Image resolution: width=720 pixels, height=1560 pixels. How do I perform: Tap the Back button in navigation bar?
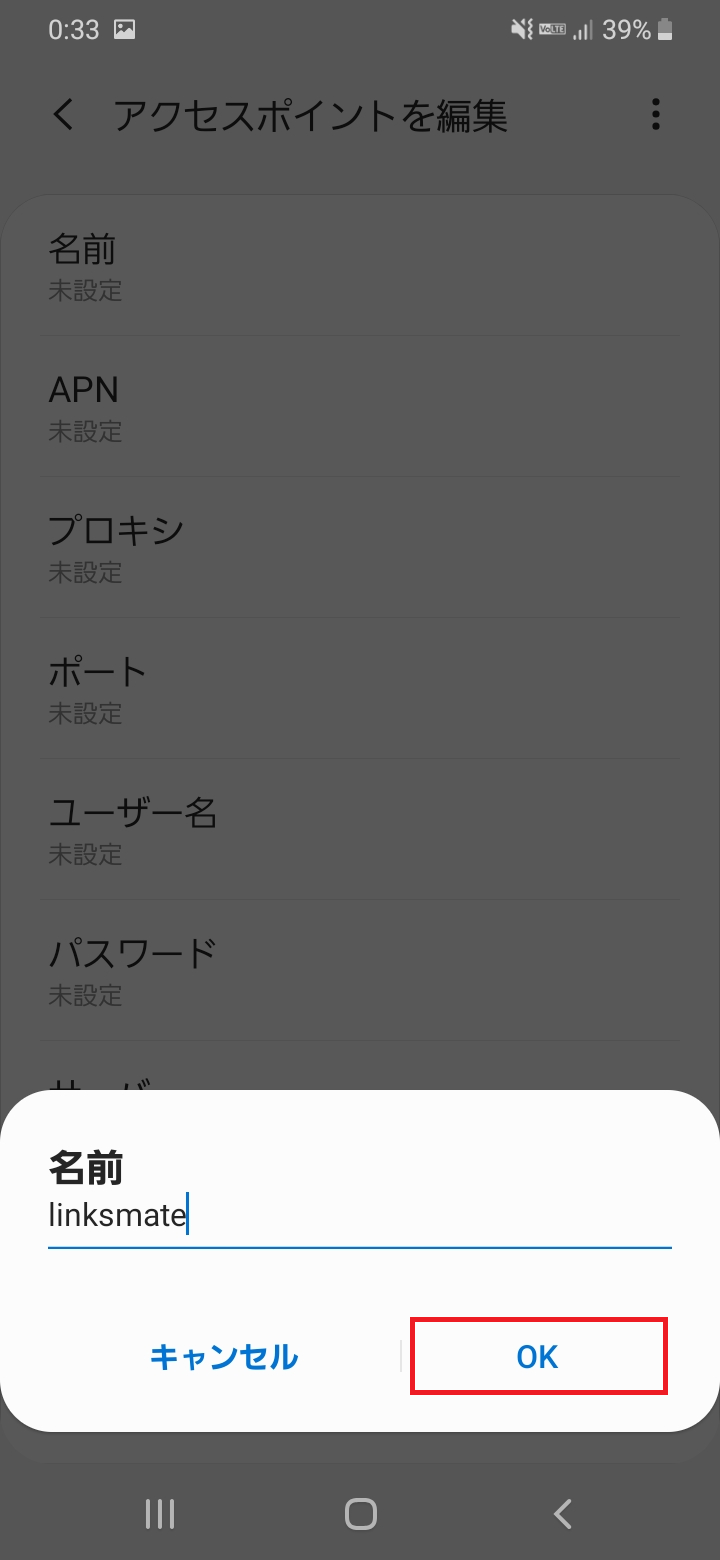[562, 1513]
